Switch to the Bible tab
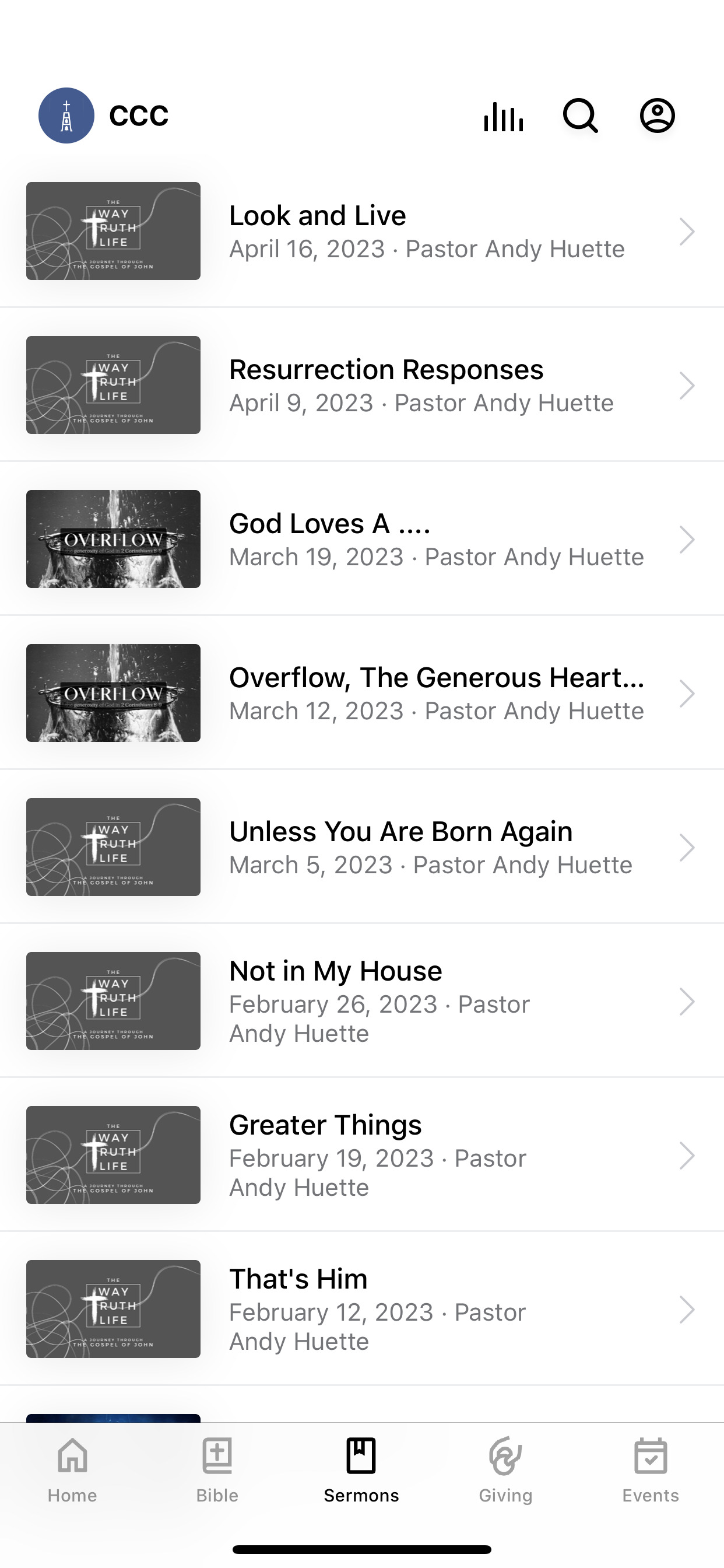Screen dimensions: 724x1568 click(x=217, y=1470)
